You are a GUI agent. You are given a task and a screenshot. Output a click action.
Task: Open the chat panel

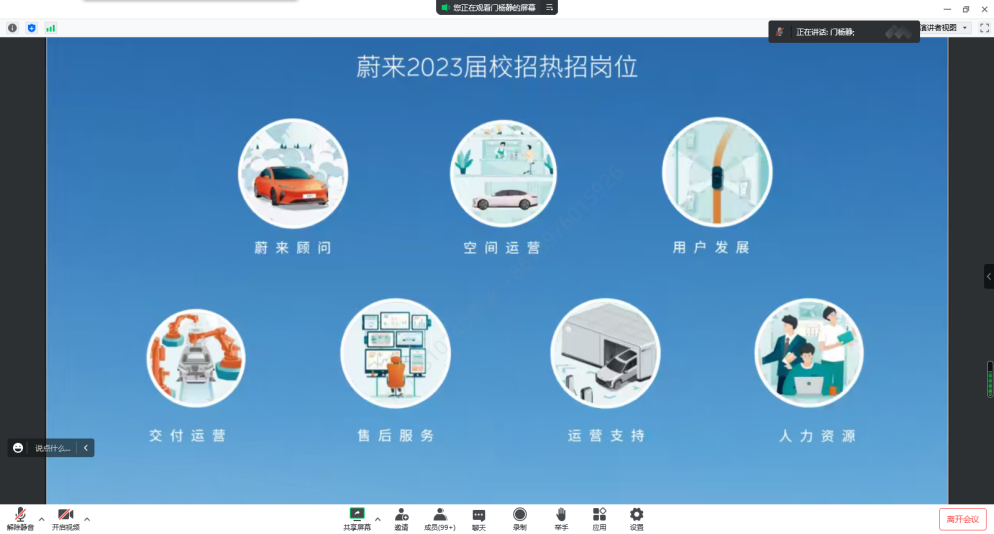click(479, 518)
